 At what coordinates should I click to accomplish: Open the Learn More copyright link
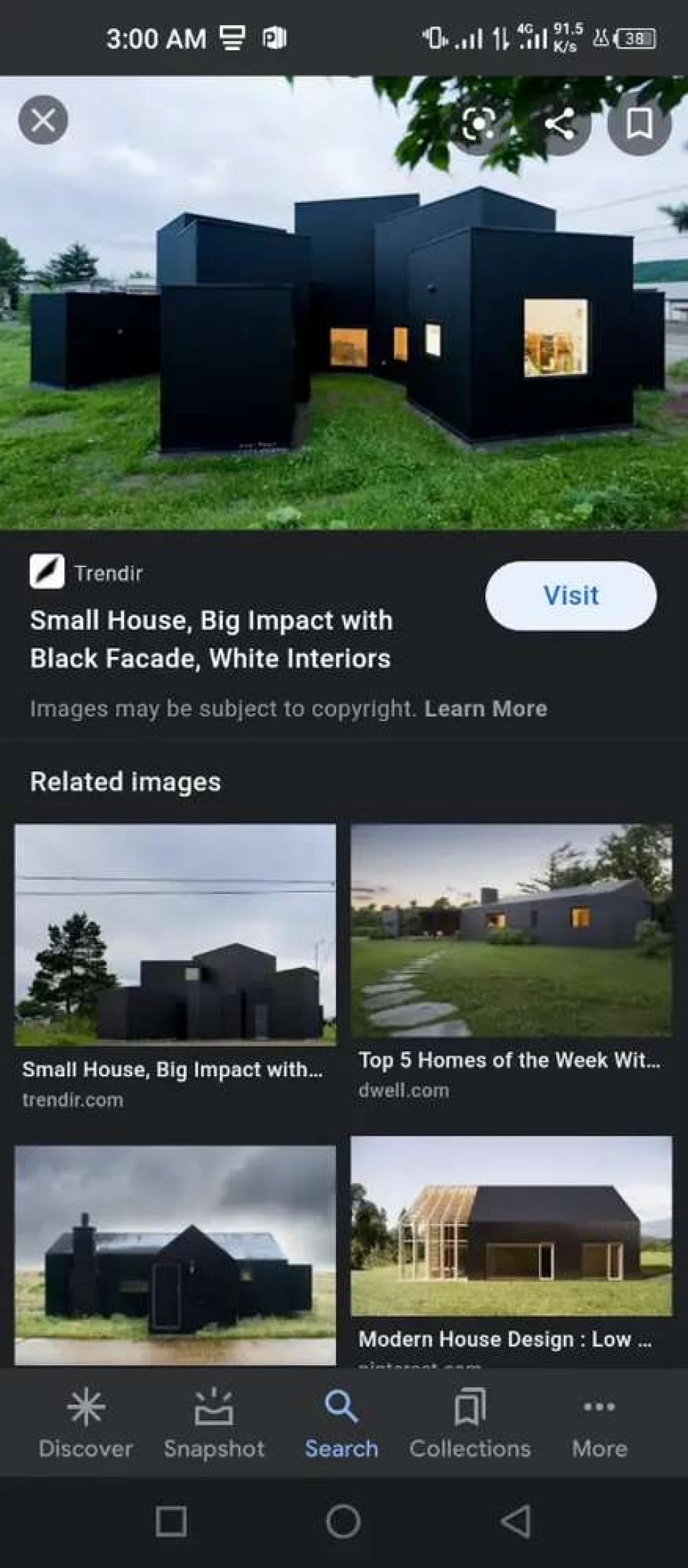(486, 709)
